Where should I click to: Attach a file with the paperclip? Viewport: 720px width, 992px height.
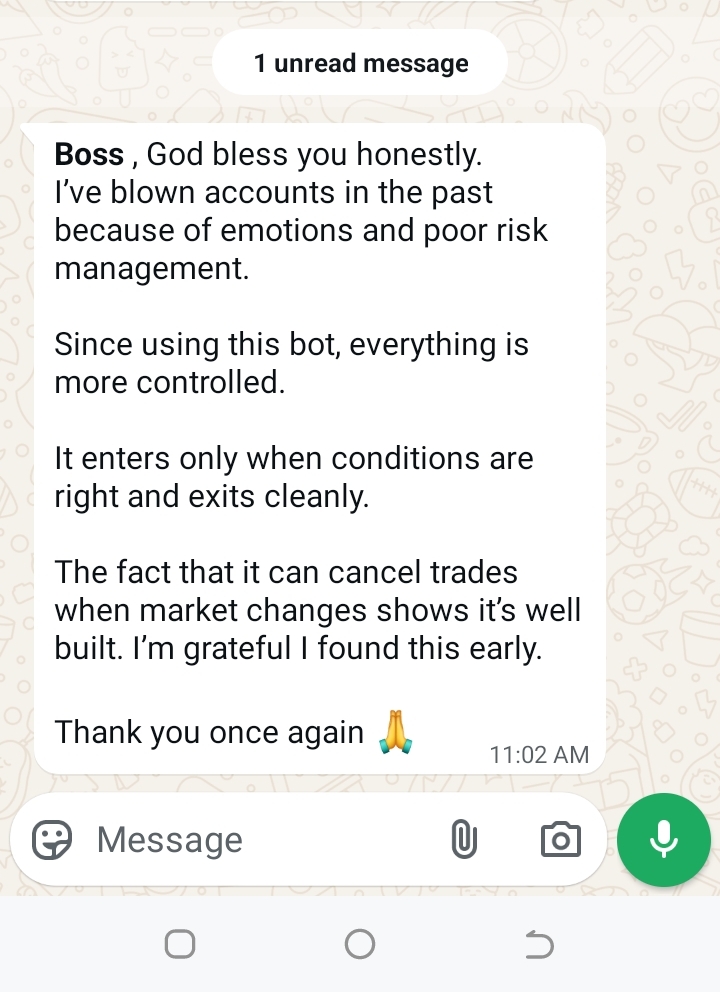point(463,840)
